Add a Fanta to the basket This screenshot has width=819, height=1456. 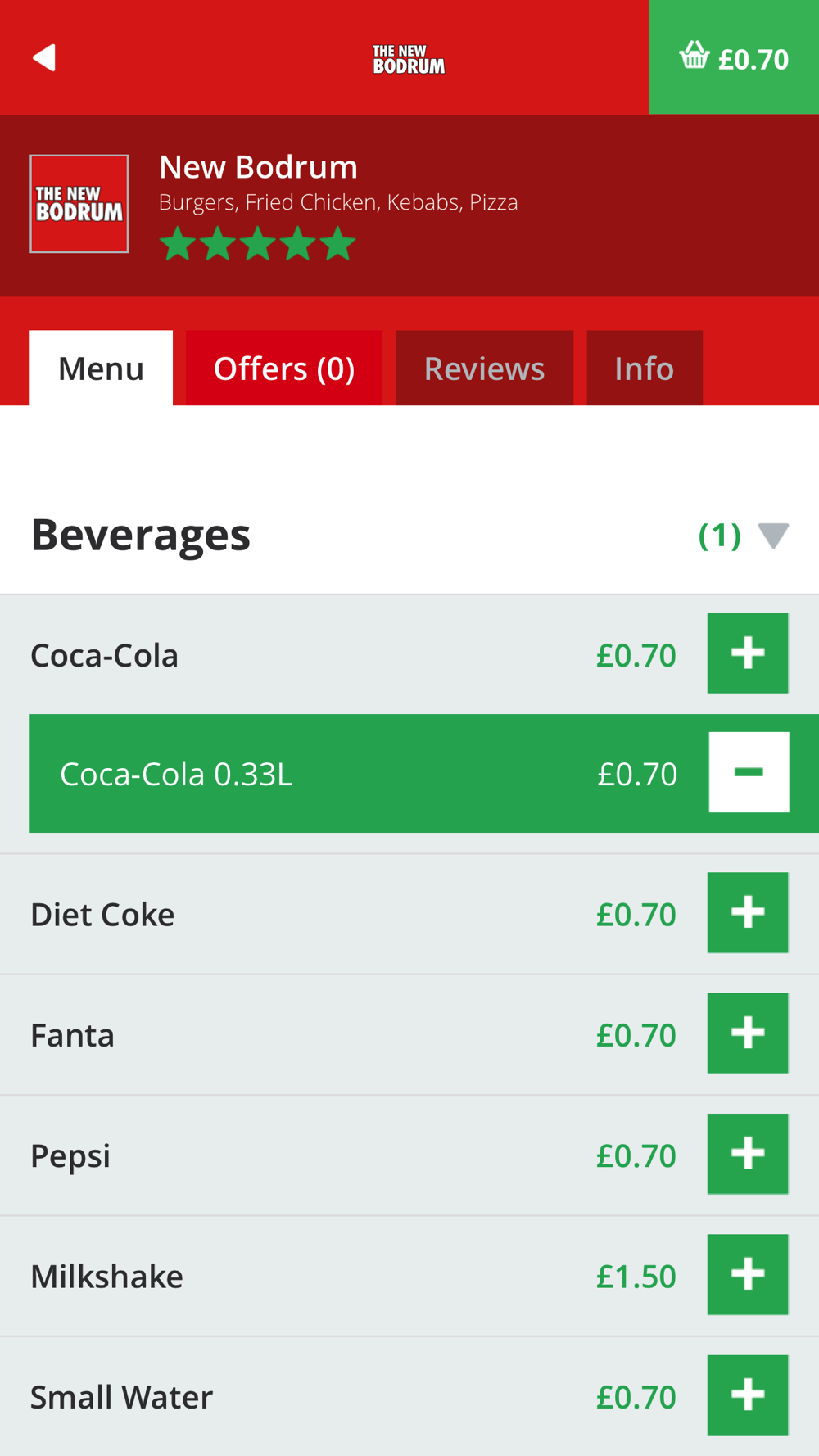[748, 1033]
